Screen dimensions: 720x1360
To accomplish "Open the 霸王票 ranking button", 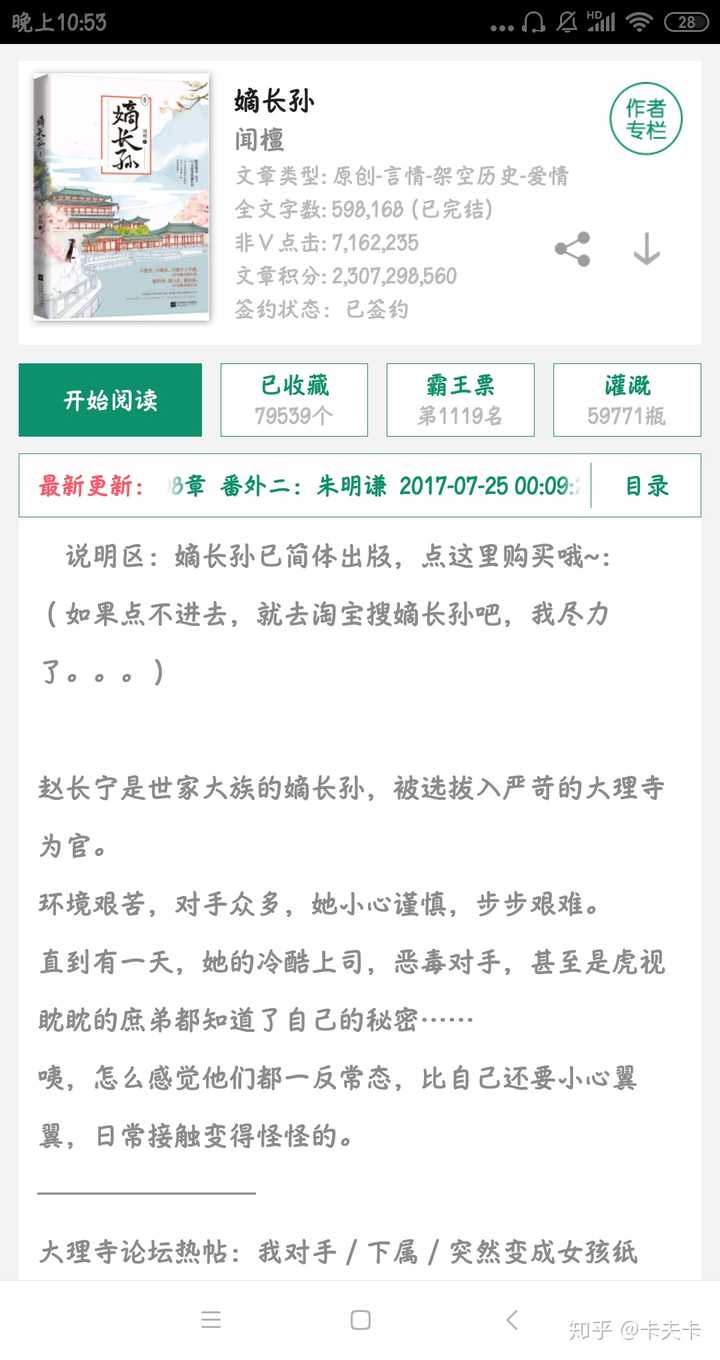I will tap(460, 400).
